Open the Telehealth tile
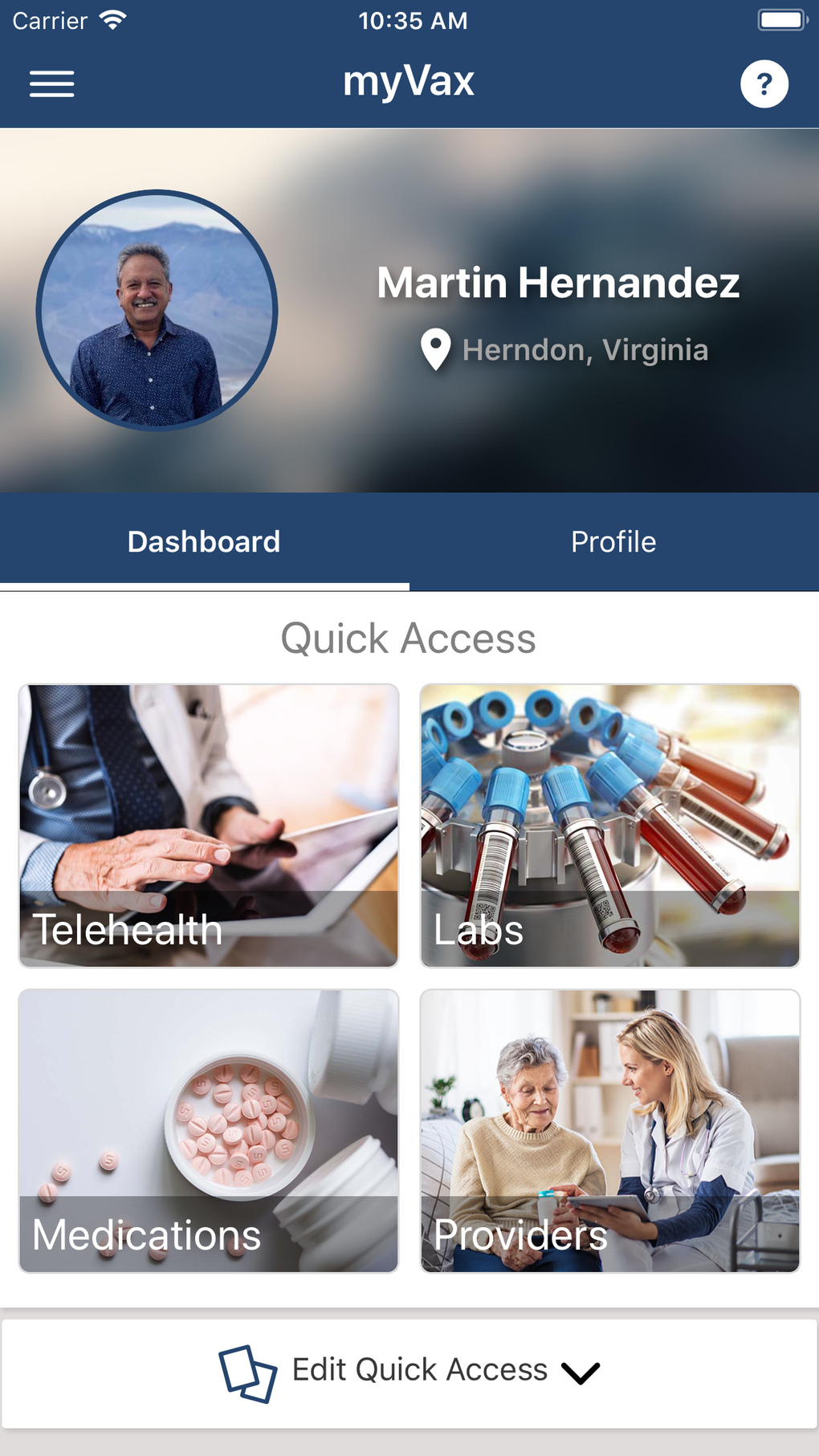The width and height of the screenshot is (819, 1456). [x=209, y=826]
